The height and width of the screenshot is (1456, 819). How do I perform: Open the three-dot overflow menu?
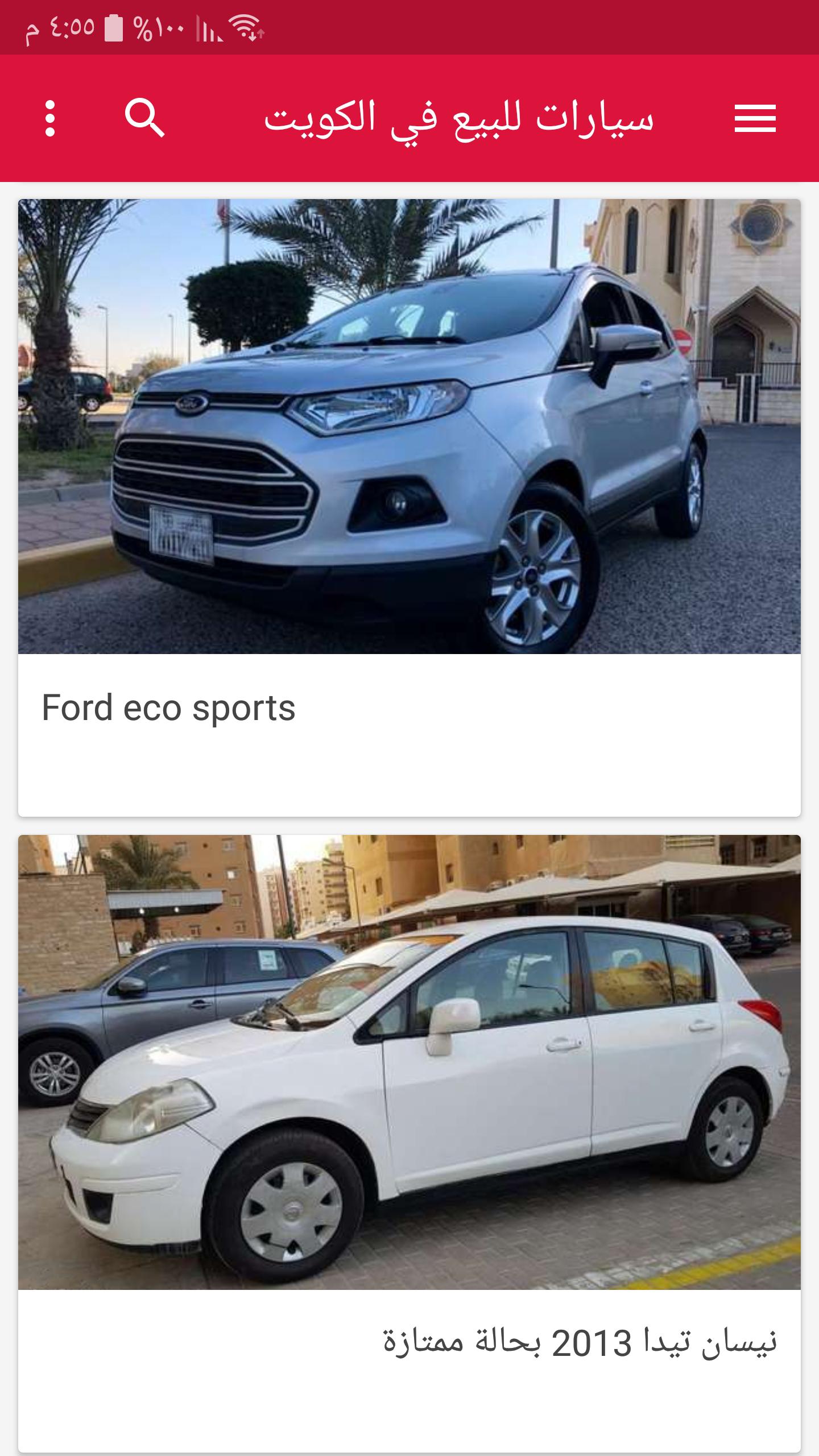[50, 118]
